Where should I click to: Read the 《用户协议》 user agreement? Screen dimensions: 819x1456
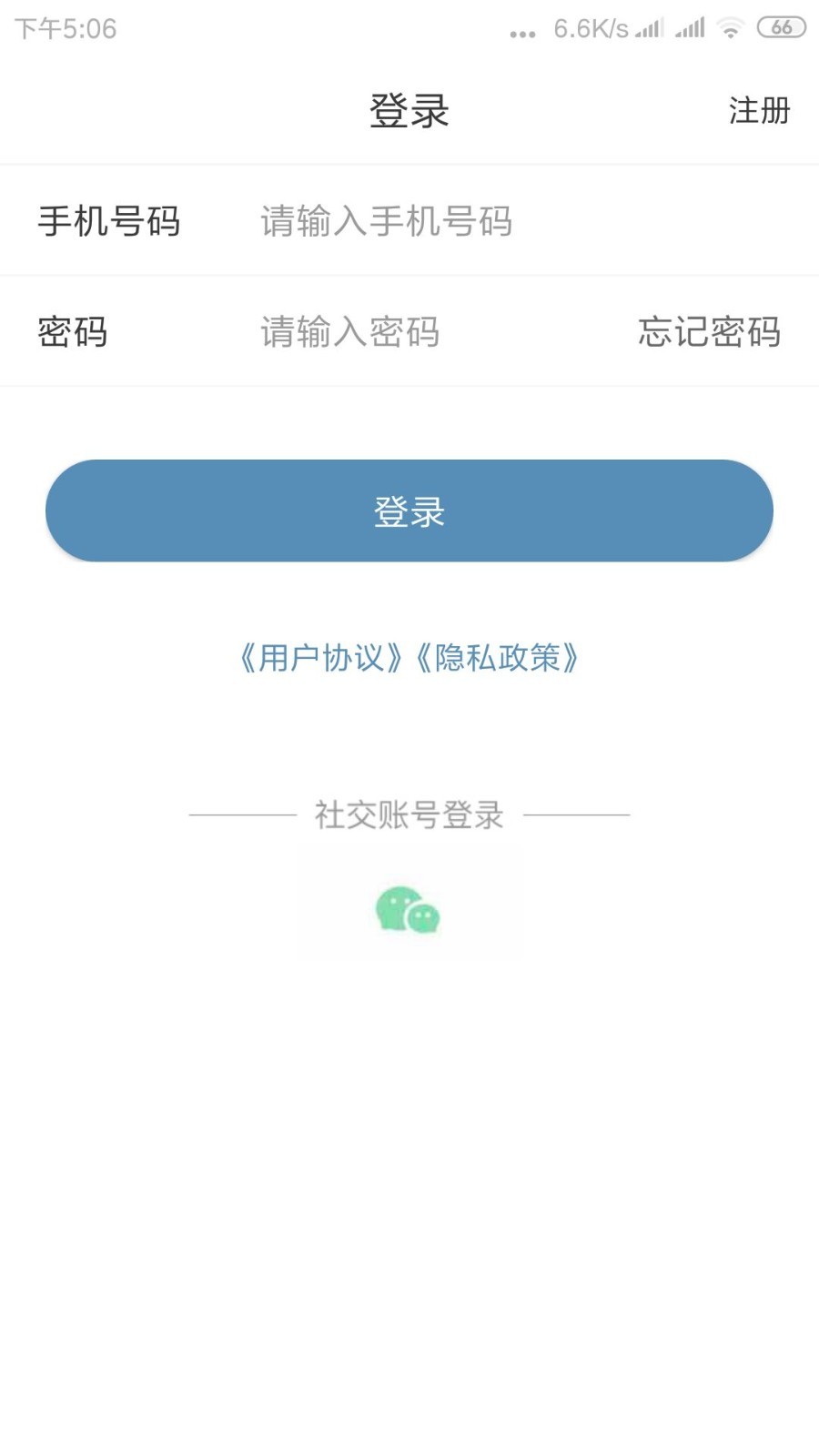point(322,658)
